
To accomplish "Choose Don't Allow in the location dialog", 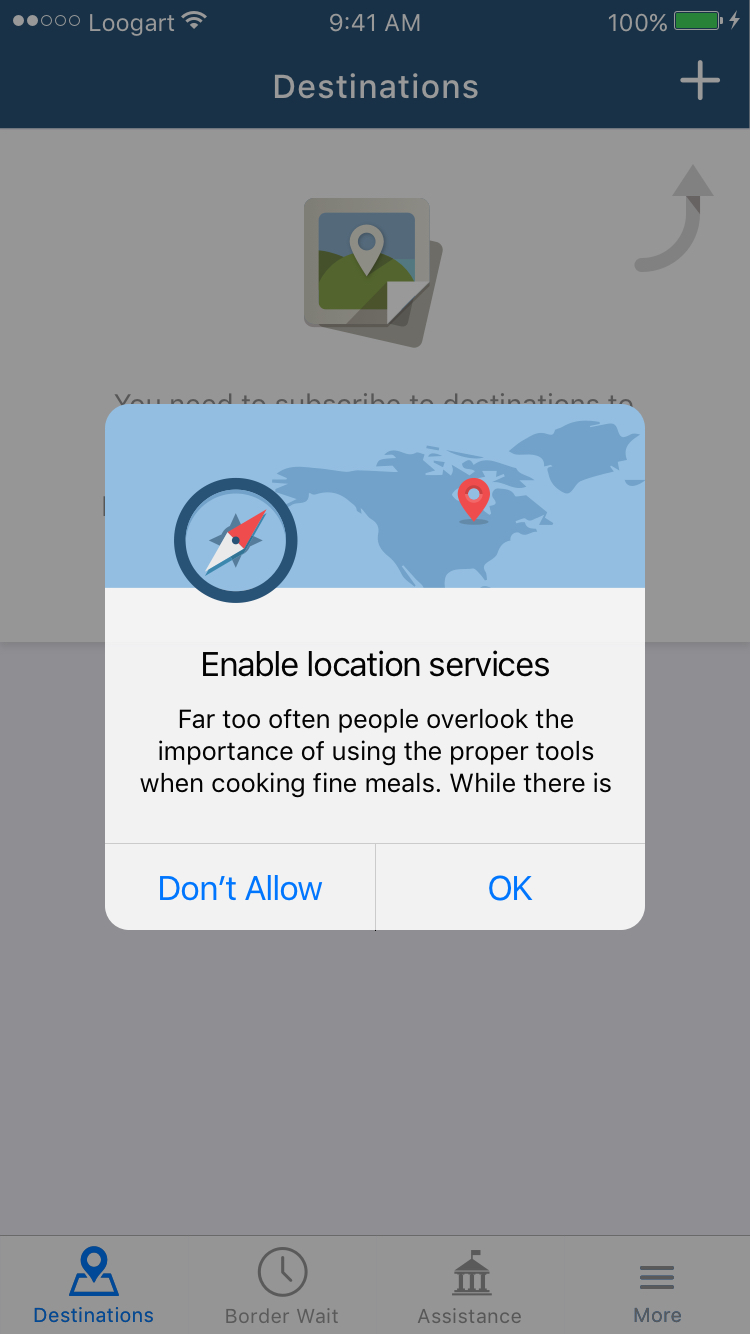I will click(240, 887).
